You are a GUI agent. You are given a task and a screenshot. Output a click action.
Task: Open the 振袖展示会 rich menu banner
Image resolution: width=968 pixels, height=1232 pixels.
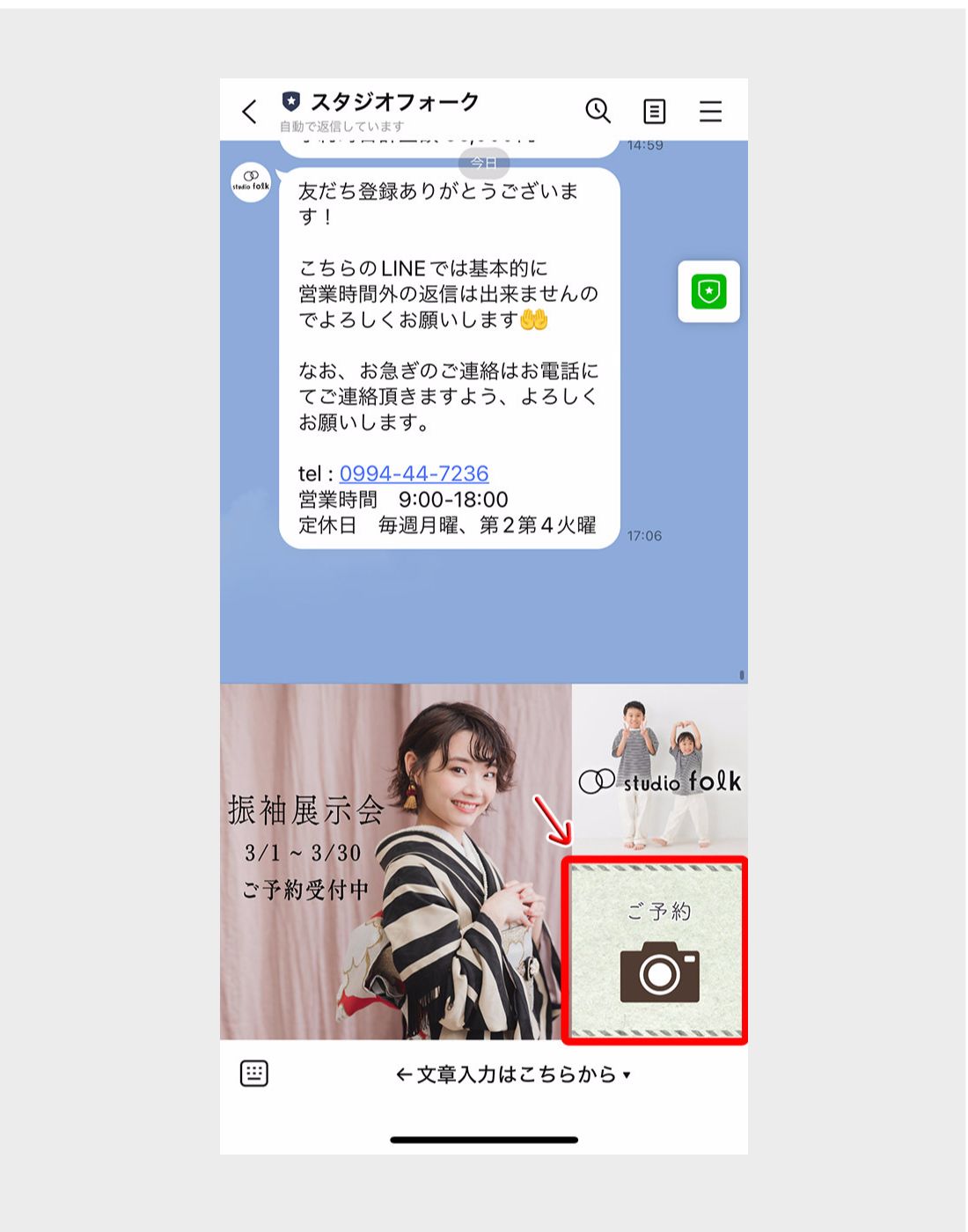[392, 862]
